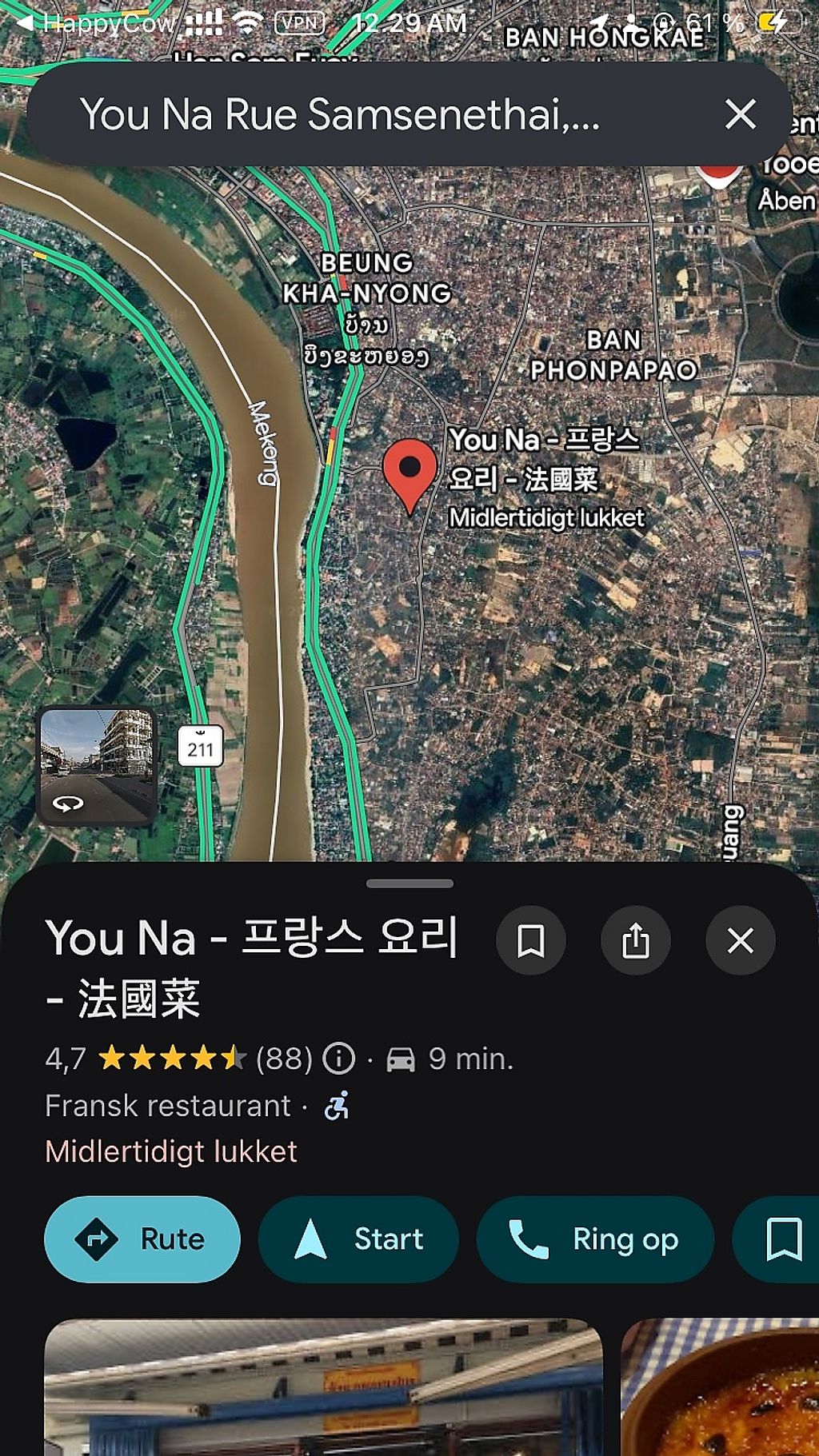The height and width of the screenshot is (1456, 819).
Task: Clear the You Na search query
Action: 740,114
